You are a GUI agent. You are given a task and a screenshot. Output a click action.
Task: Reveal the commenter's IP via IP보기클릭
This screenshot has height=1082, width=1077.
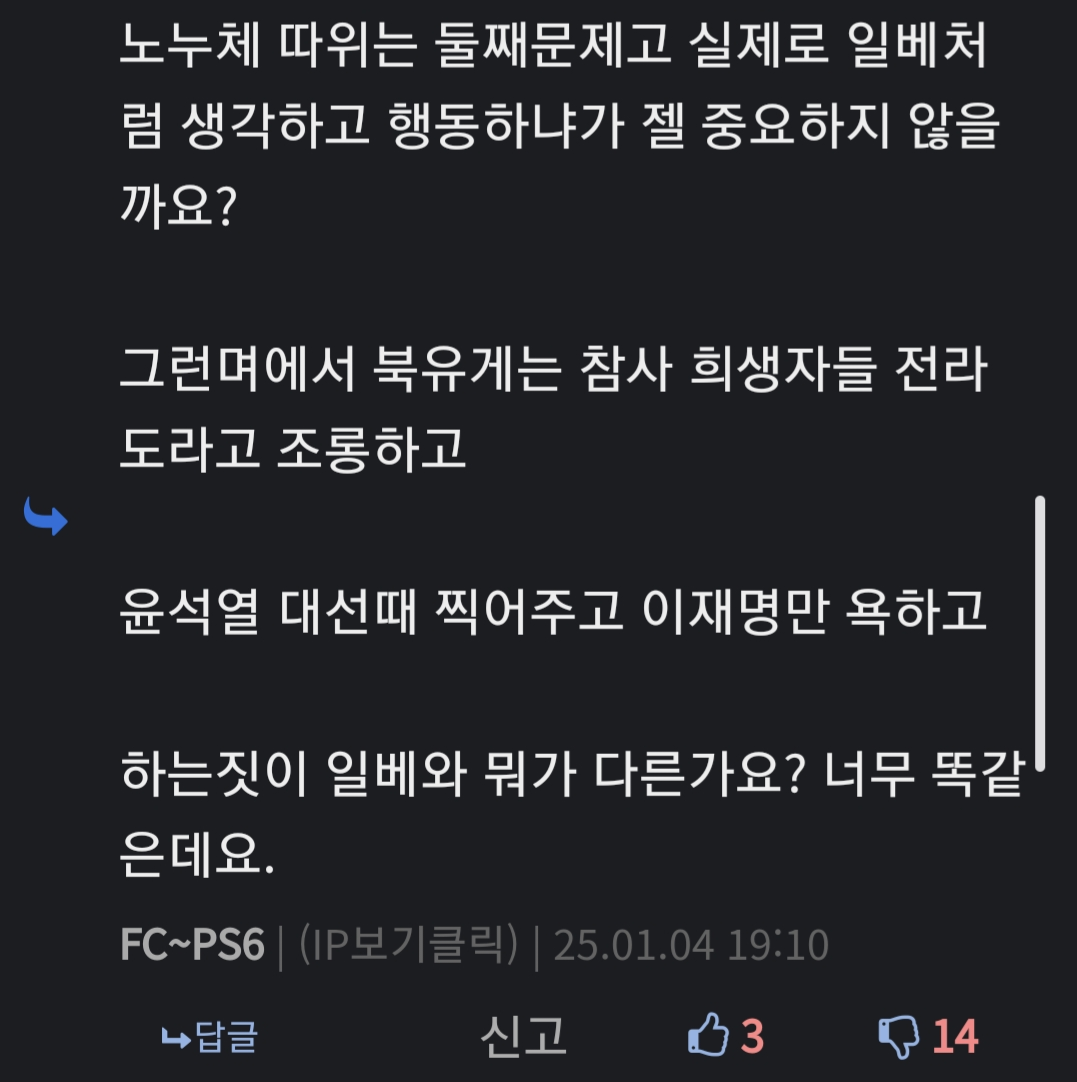point(408,945)
